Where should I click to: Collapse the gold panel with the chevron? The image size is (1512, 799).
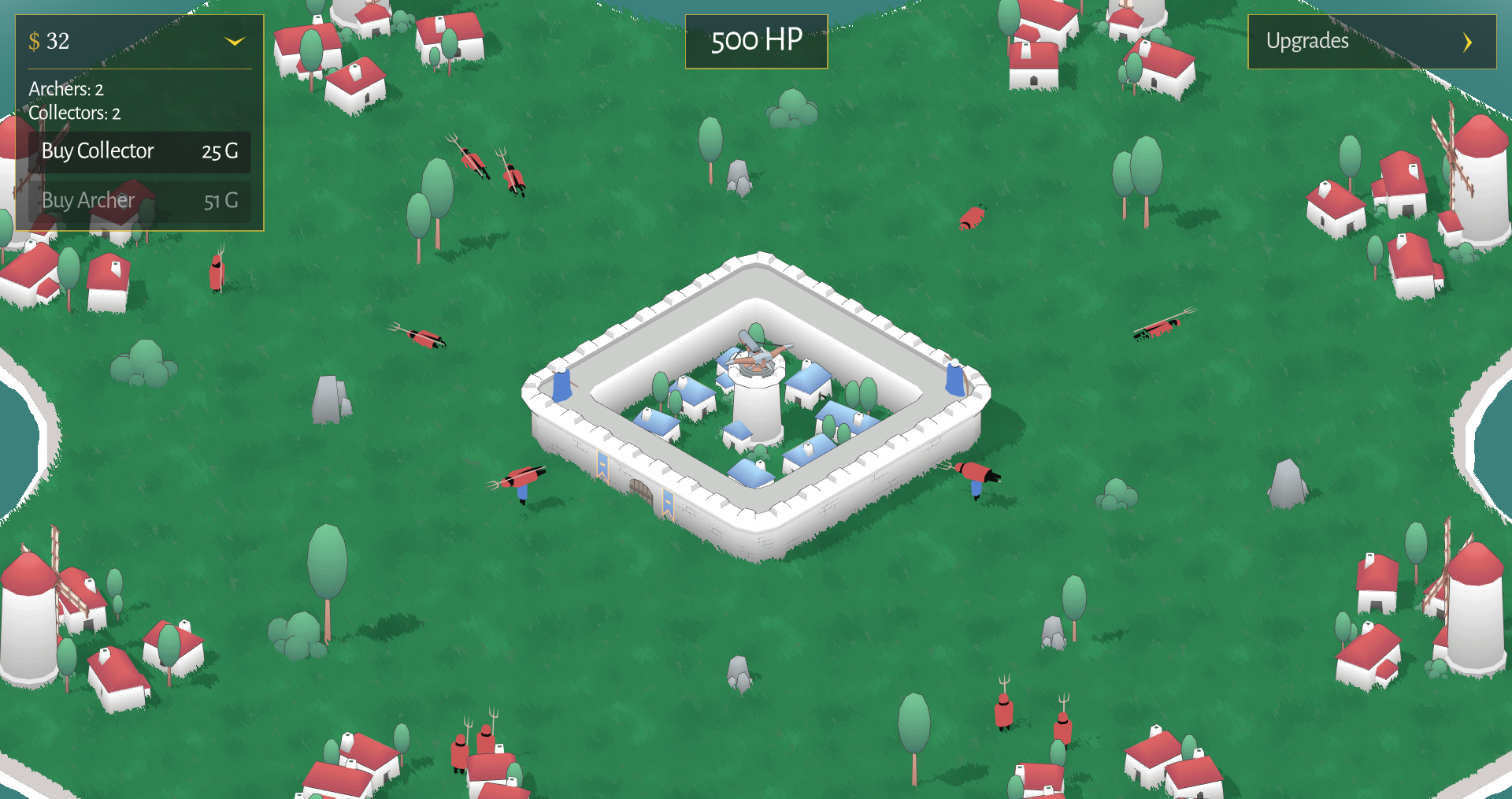tap(235, 41)
